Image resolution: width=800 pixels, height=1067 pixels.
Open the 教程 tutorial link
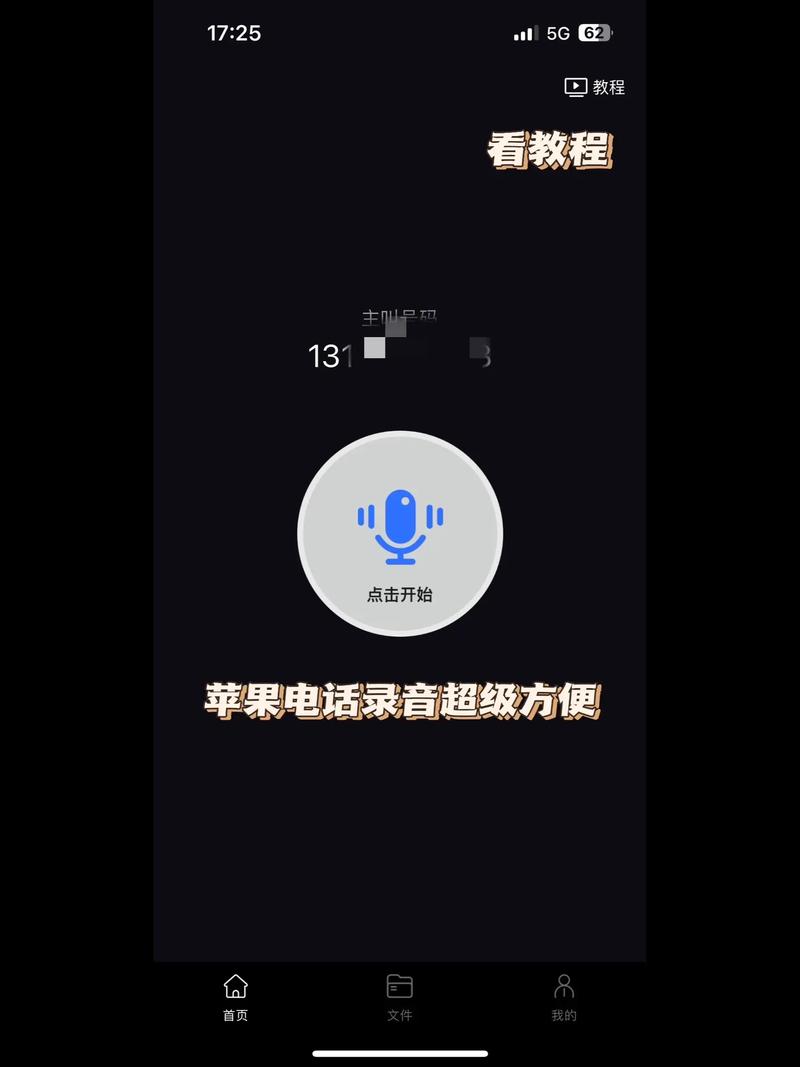pos(595,87)
